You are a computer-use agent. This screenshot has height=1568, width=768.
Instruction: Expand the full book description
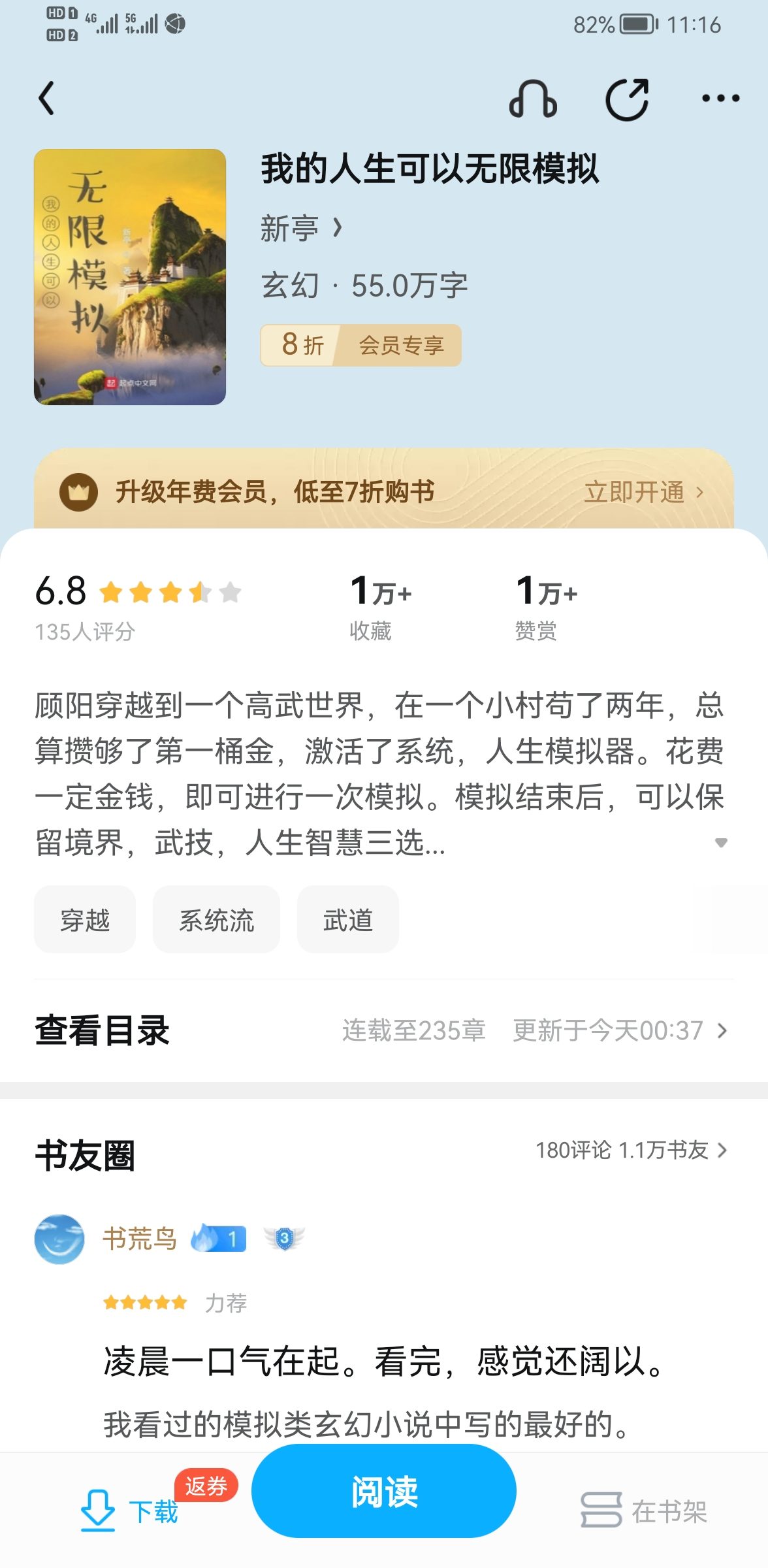click(x=721, y=843)
